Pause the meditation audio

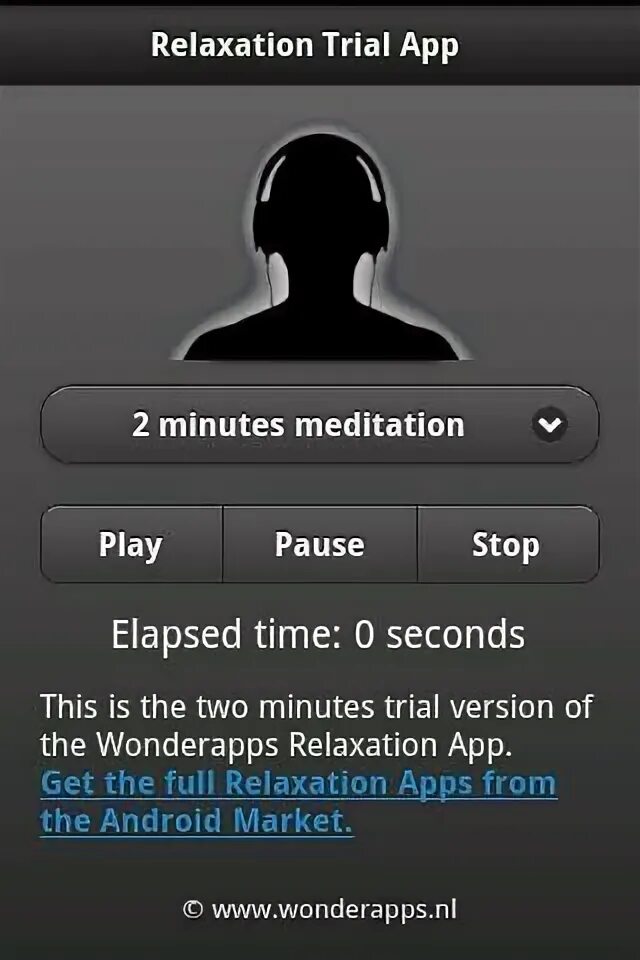pos(319,545)
